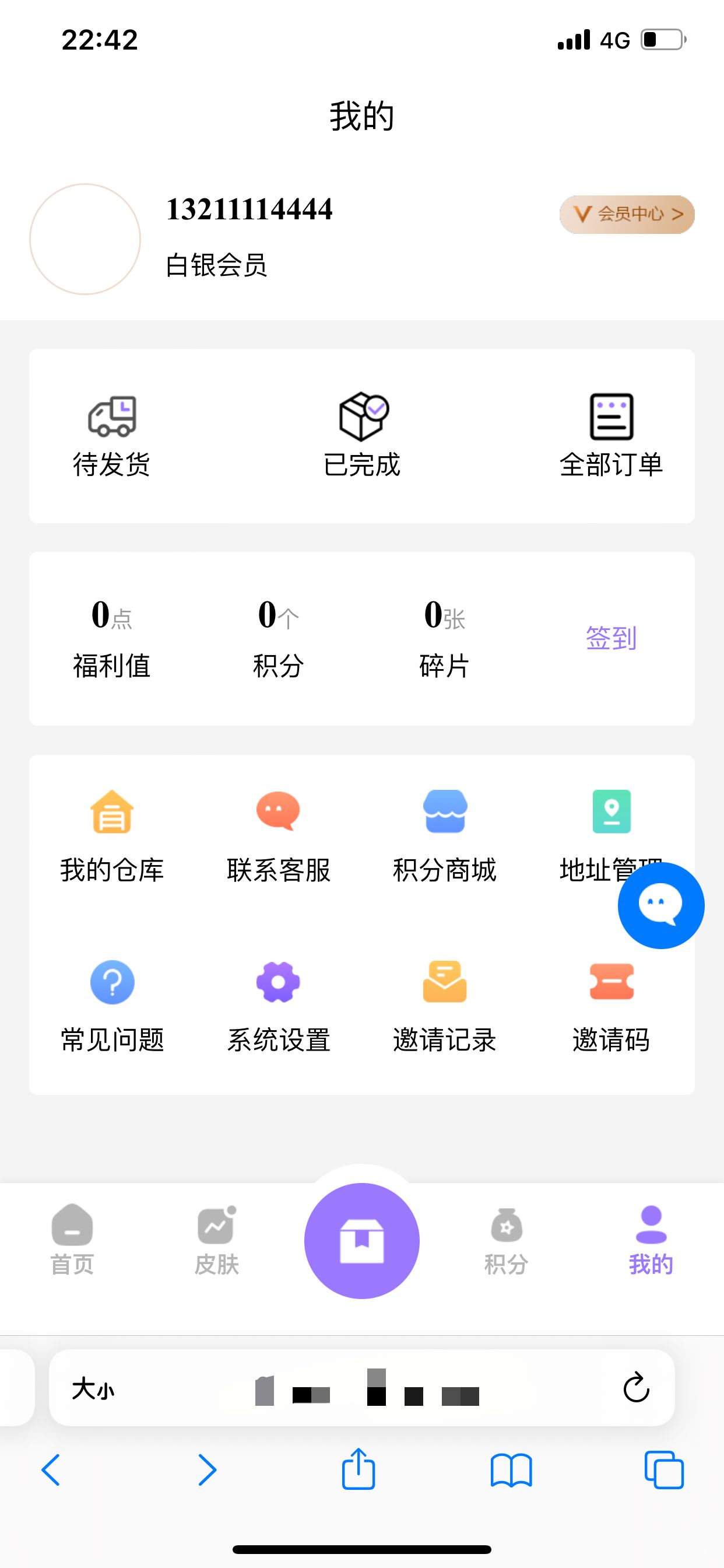Show 全部订单 all orders
Image resolution: width=724 pixels, height=1568 pixels.
[x=611, y=435]
